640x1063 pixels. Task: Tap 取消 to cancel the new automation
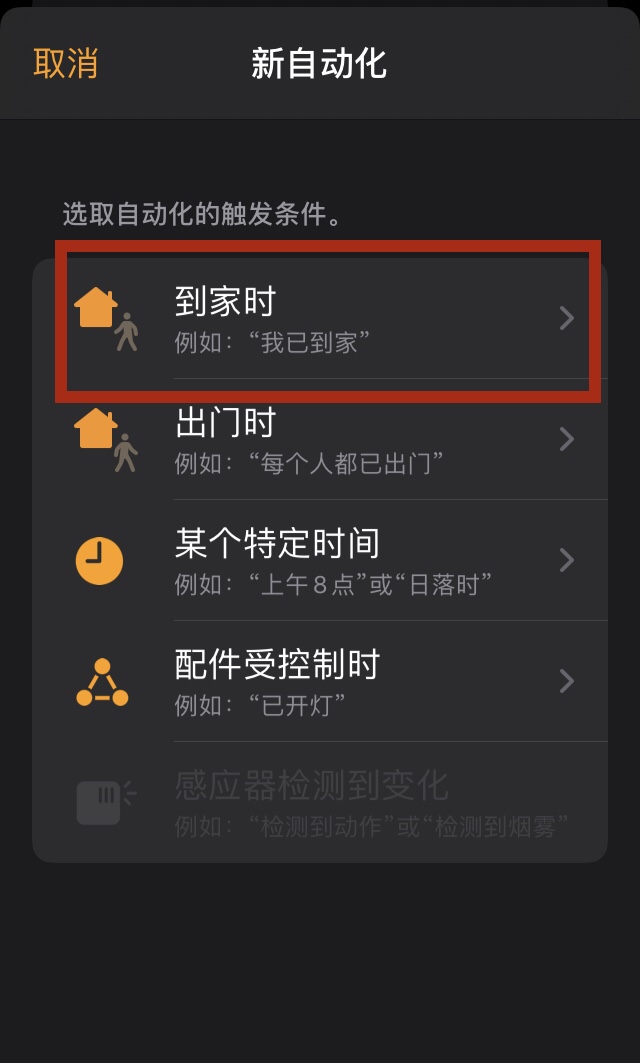click(66, 64)
